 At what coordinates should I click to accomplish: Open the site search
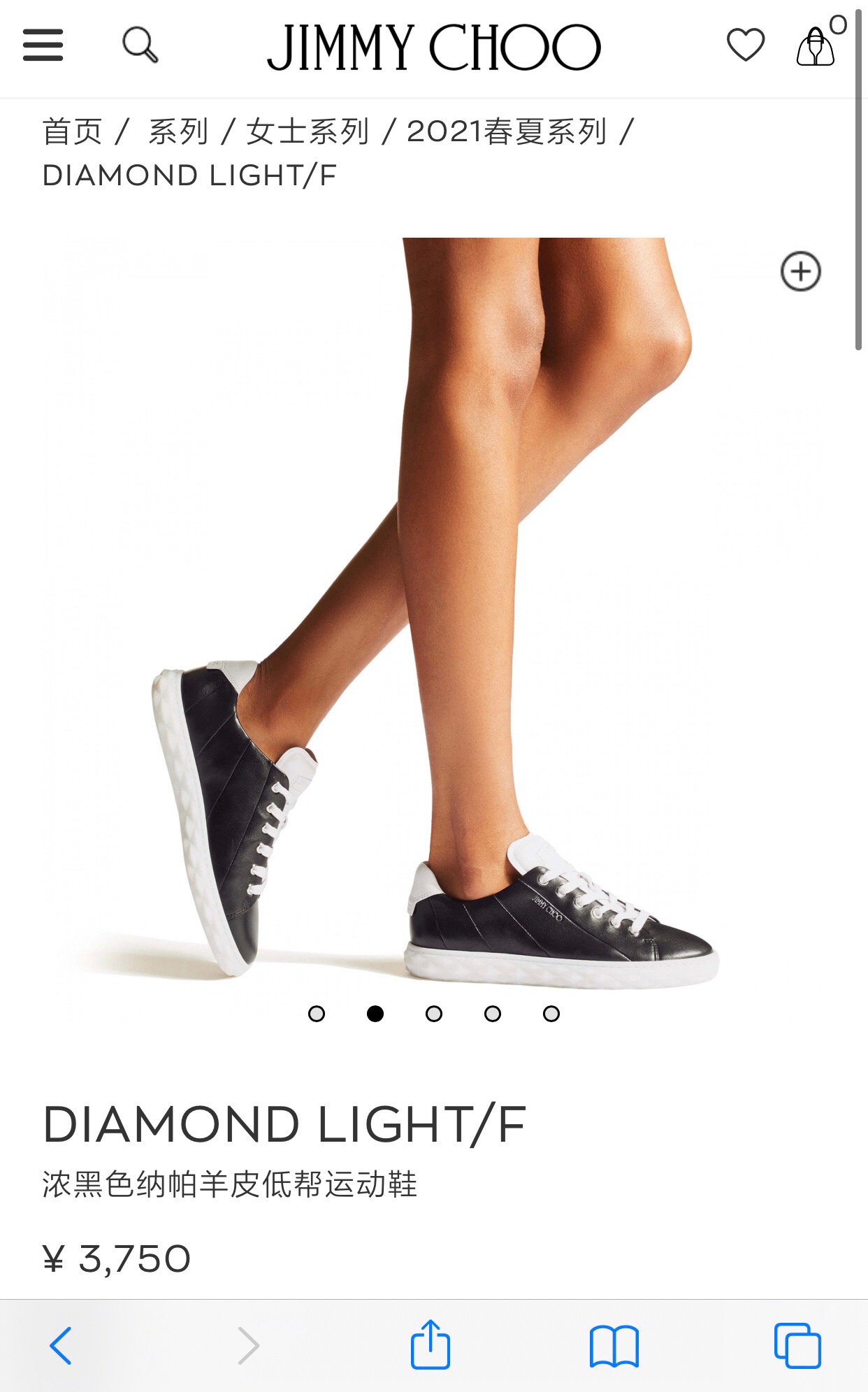coord(140,45)
